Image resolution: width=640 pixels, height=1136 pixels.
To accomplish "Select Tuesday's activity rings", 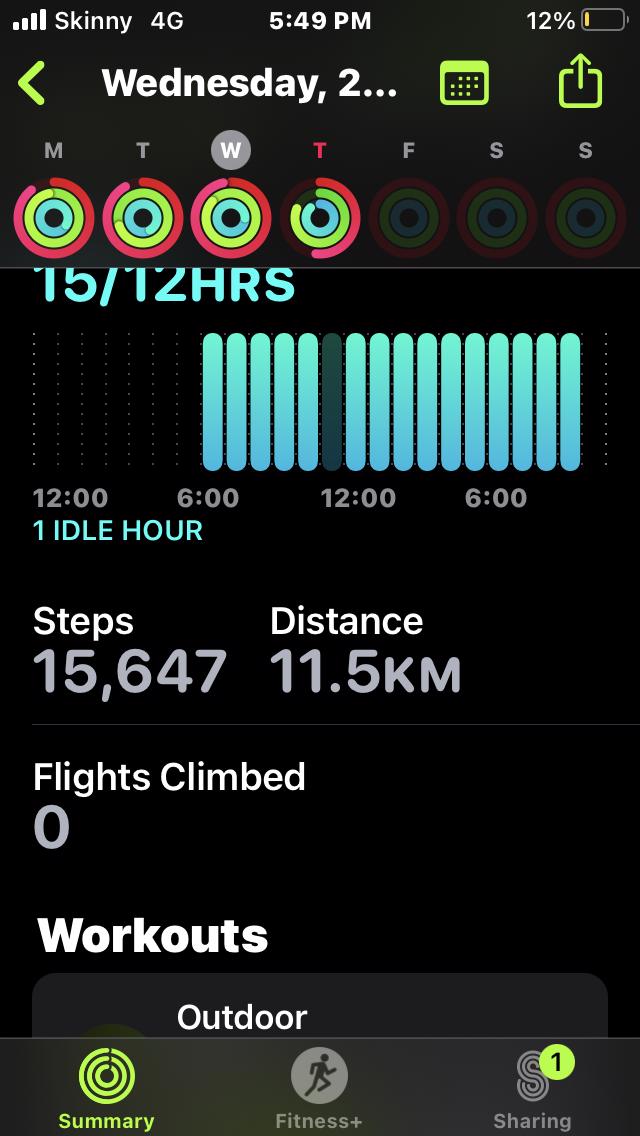I will tap(143, 217).
